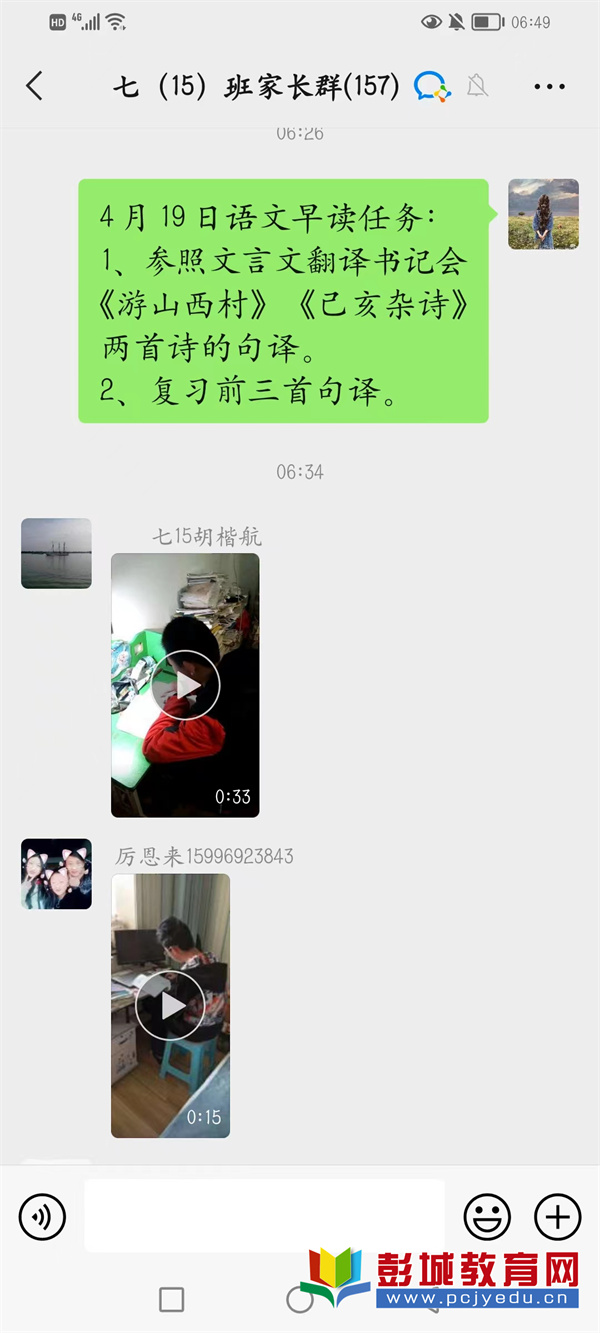Open 七15胡楷航's profile avatar

point(56,553)
